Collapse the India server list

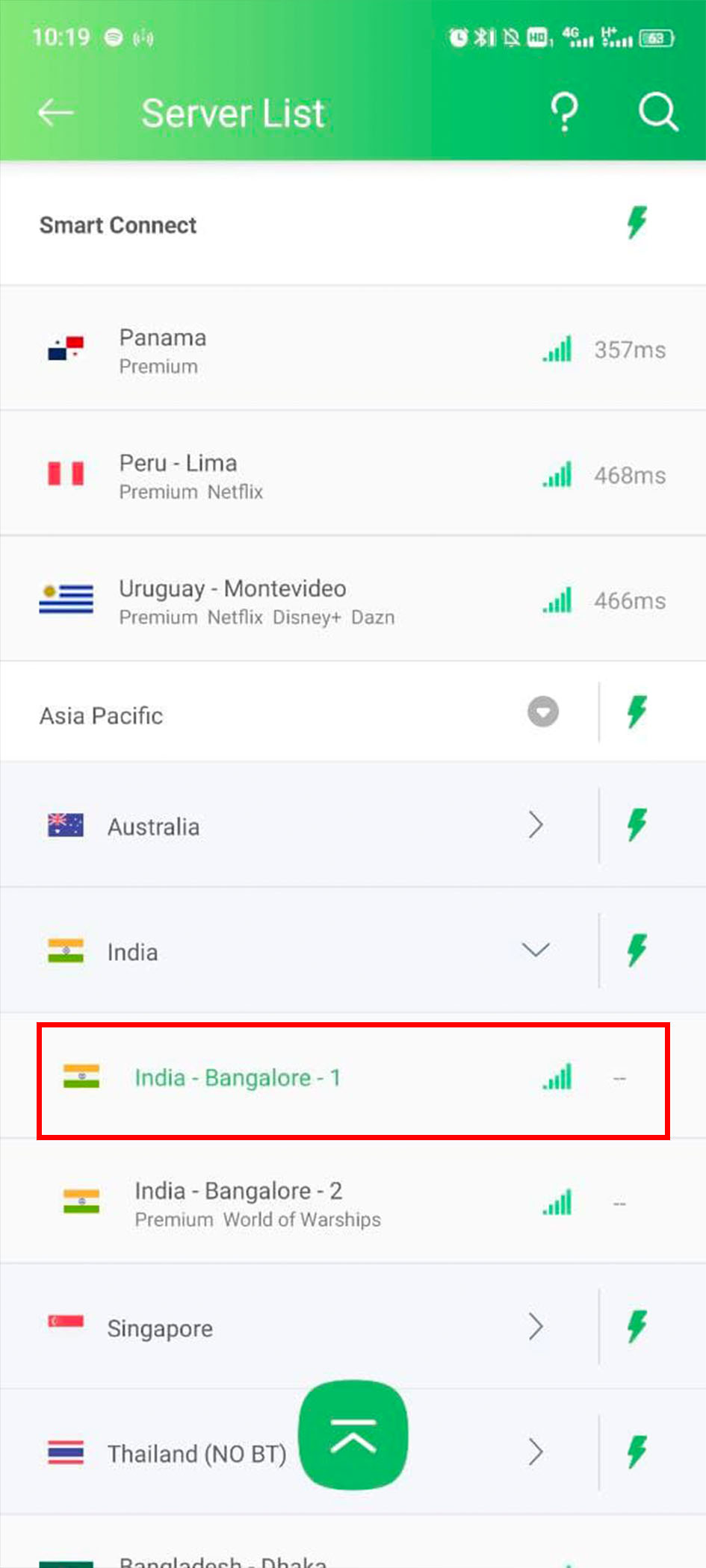(x=536, y=950)
